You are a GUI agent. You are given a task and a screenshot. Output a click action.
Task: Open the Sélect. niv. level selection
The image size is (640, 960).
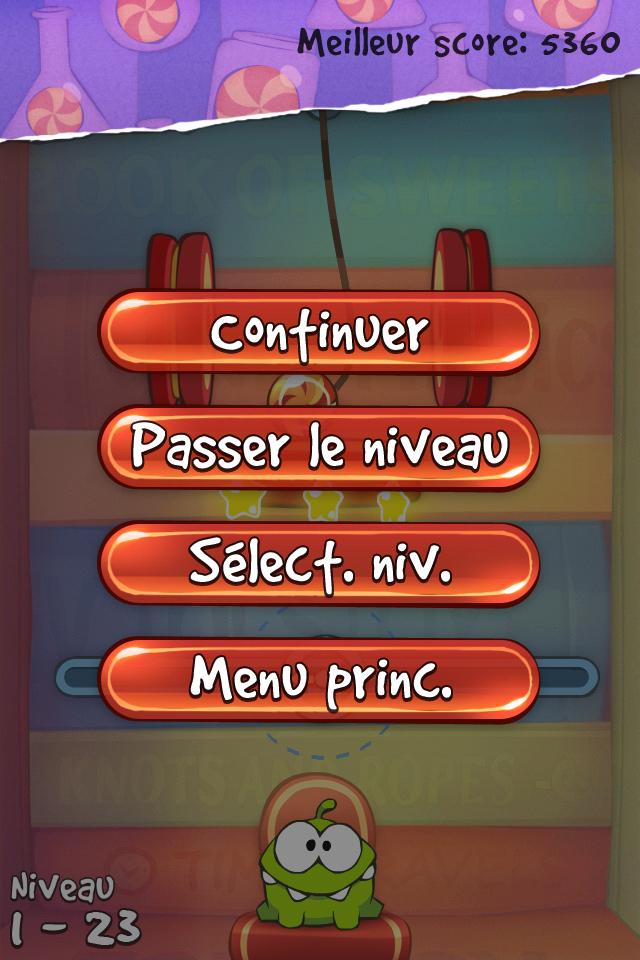[319, 564]
